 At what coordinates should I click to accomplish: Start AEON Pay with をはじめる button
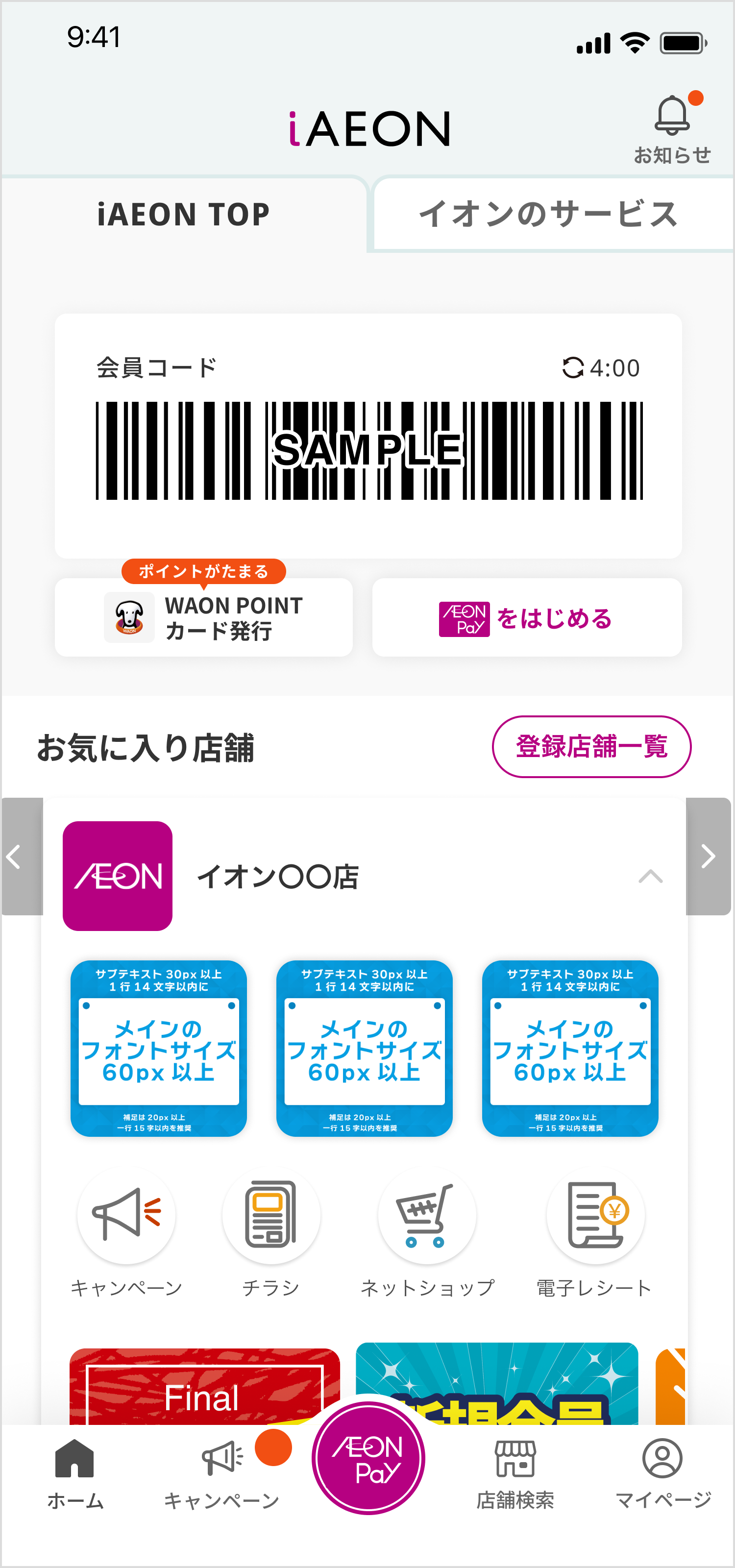pyautogui.click(x=527, y=618)
